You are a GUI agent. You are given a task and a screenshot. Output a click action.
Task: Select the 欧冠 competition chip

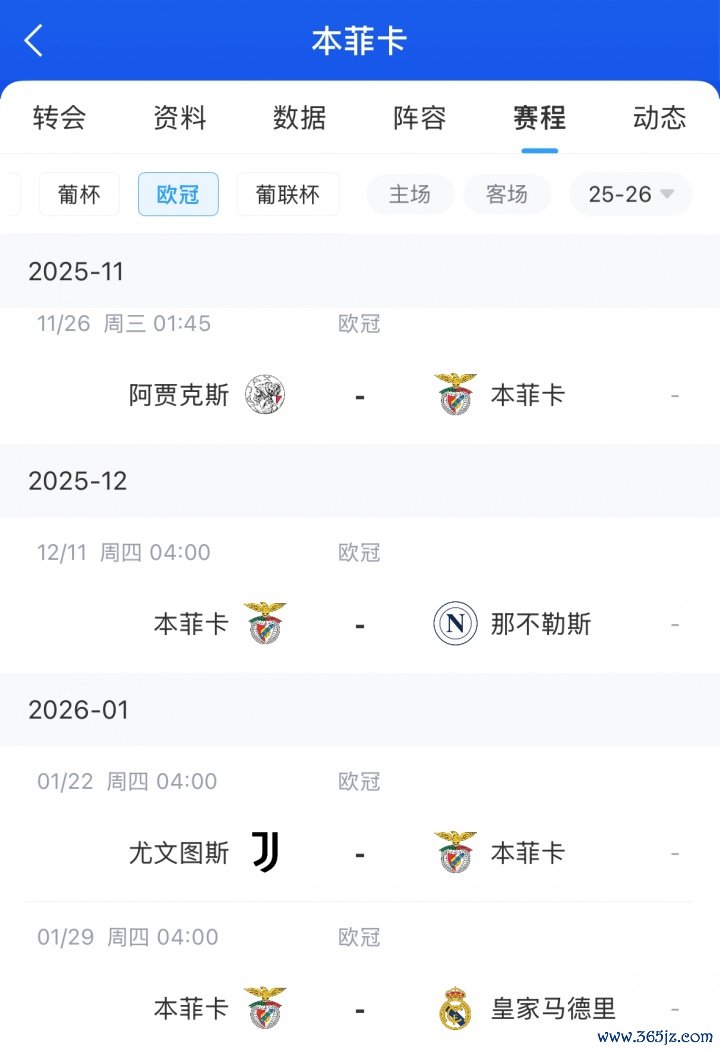178,194
